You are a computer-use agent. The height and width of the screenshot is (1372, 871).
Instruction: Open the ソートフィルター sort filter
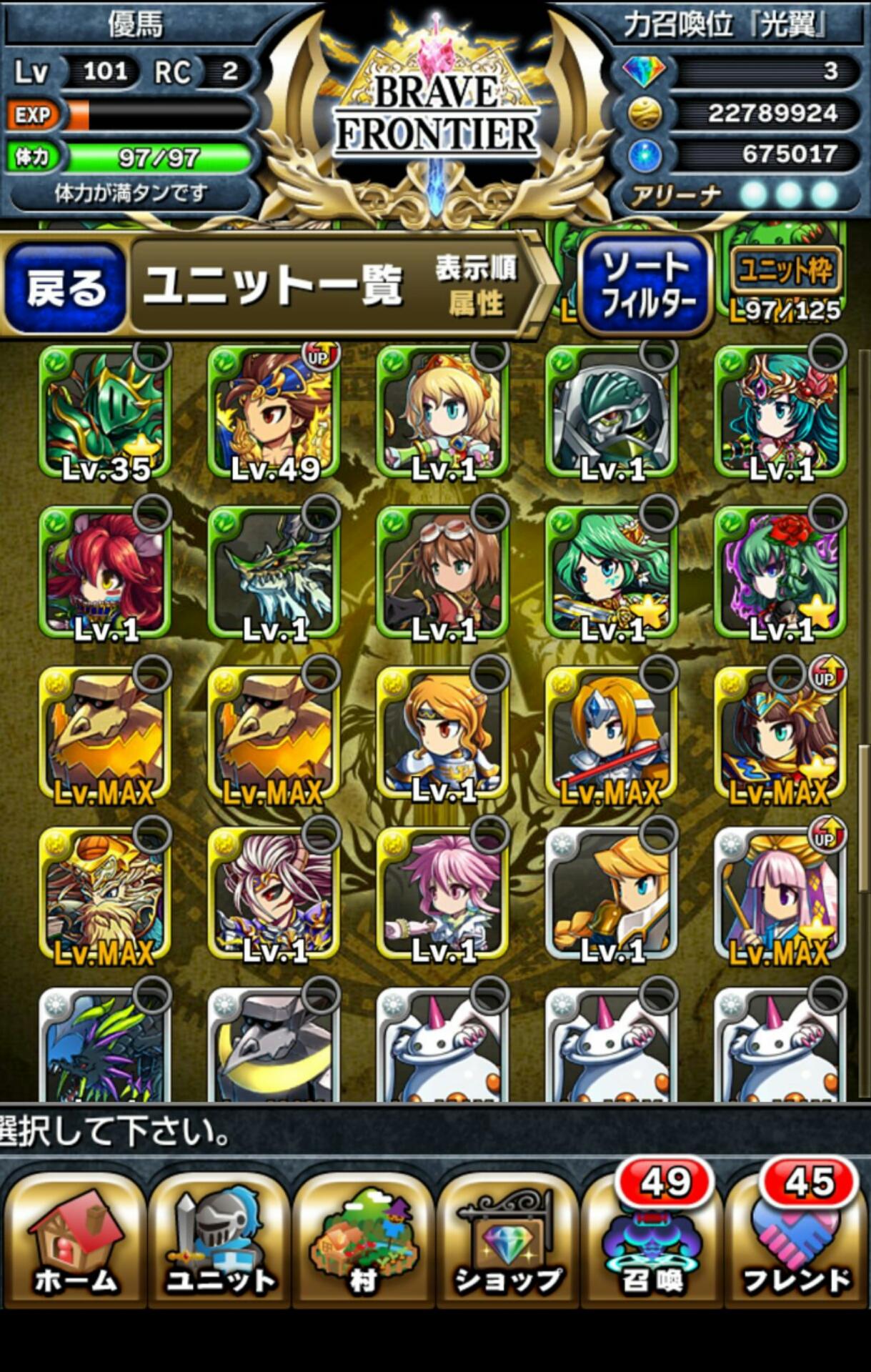(x=647, y=285)
